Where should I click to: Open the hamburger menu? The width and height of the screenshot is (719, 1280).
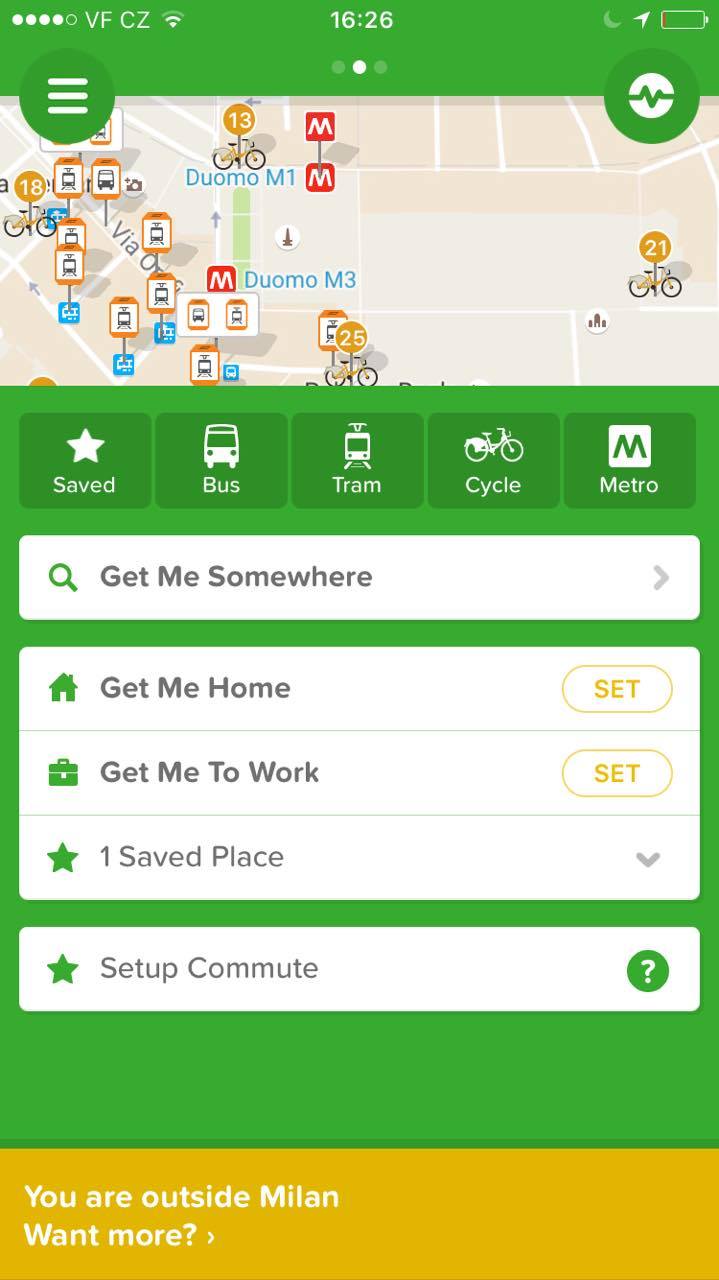tap(67, 96)
